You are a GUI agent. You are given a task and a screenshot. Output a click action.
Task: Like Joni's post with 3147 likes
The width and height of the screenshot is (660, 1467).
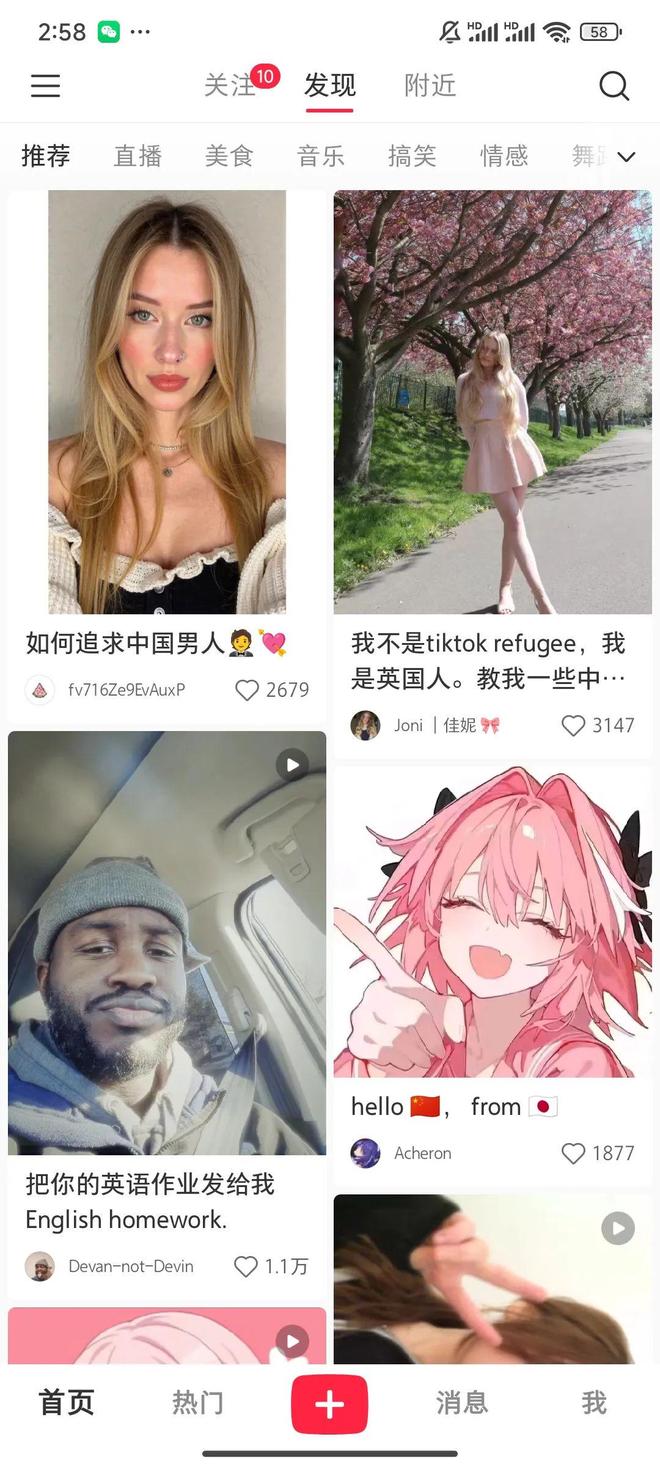pos(573,726)
